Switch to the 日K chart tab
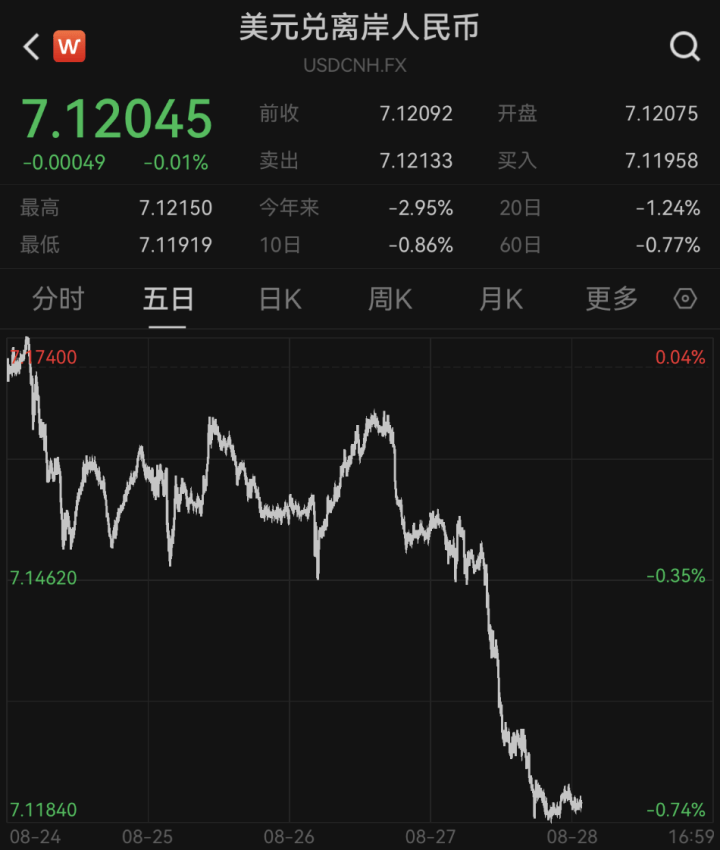The width and height of the screenshot is (720, 850). 280,299
